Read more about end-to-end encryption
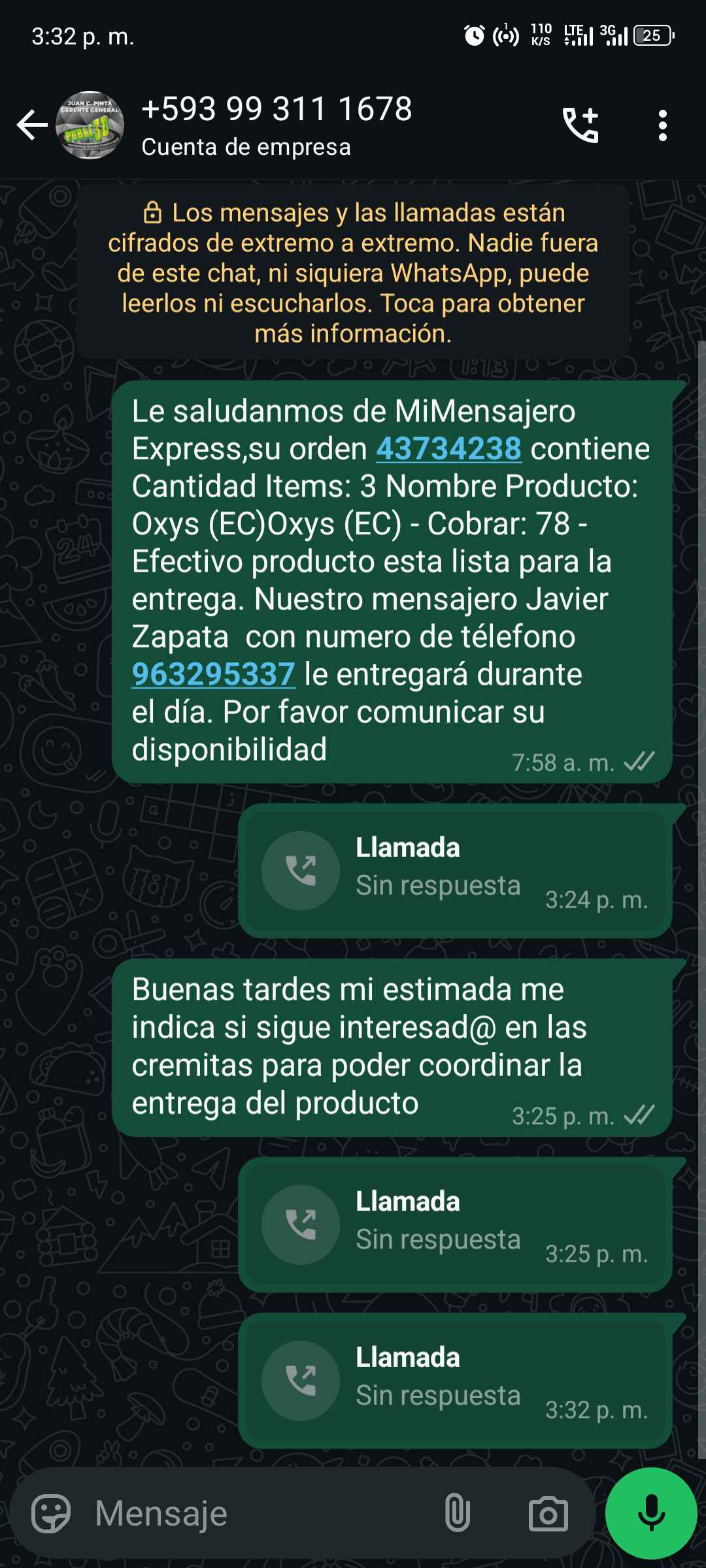 coord(353,272)
